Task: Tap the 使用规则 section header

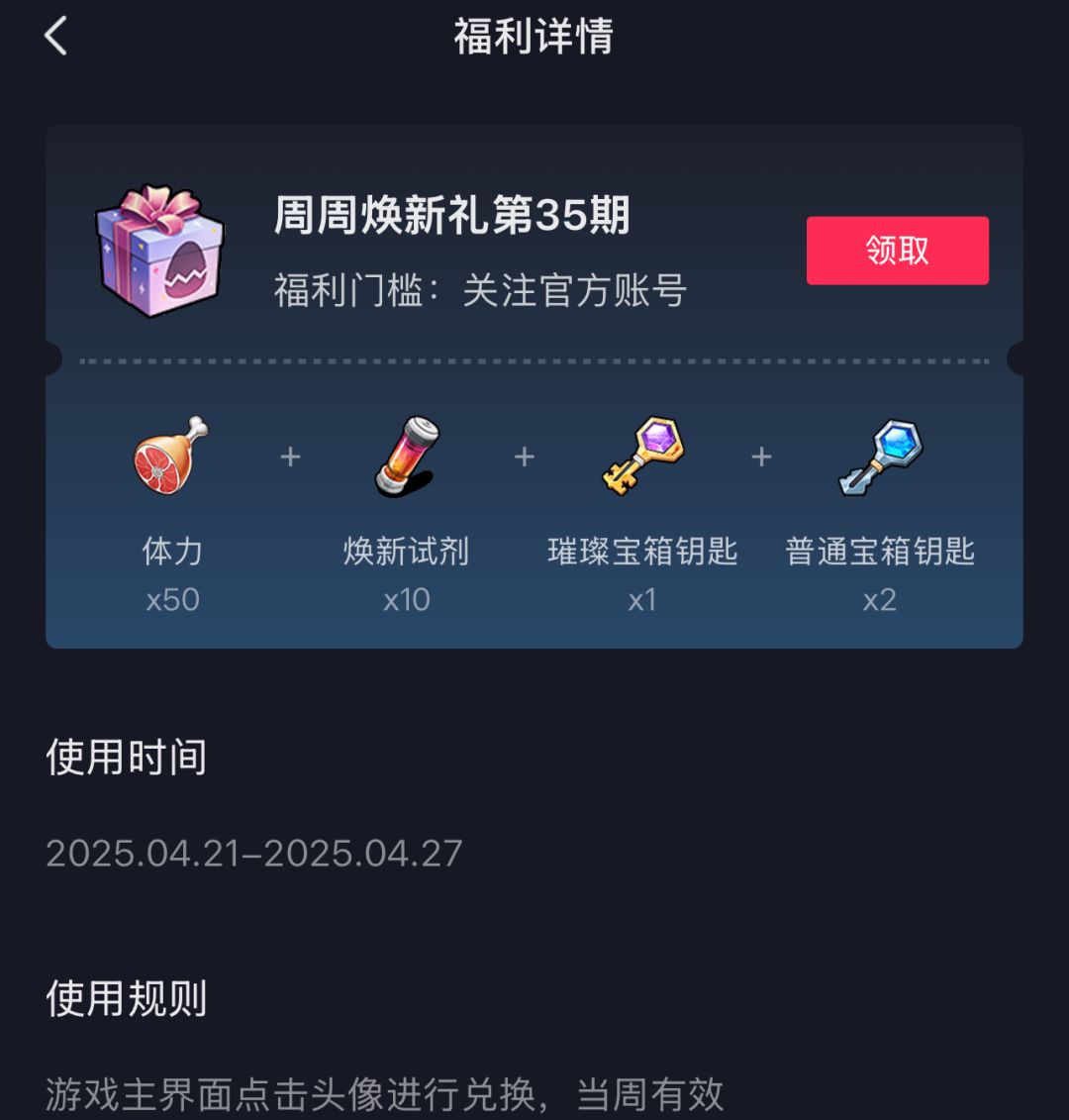Action: [127, 1000]
